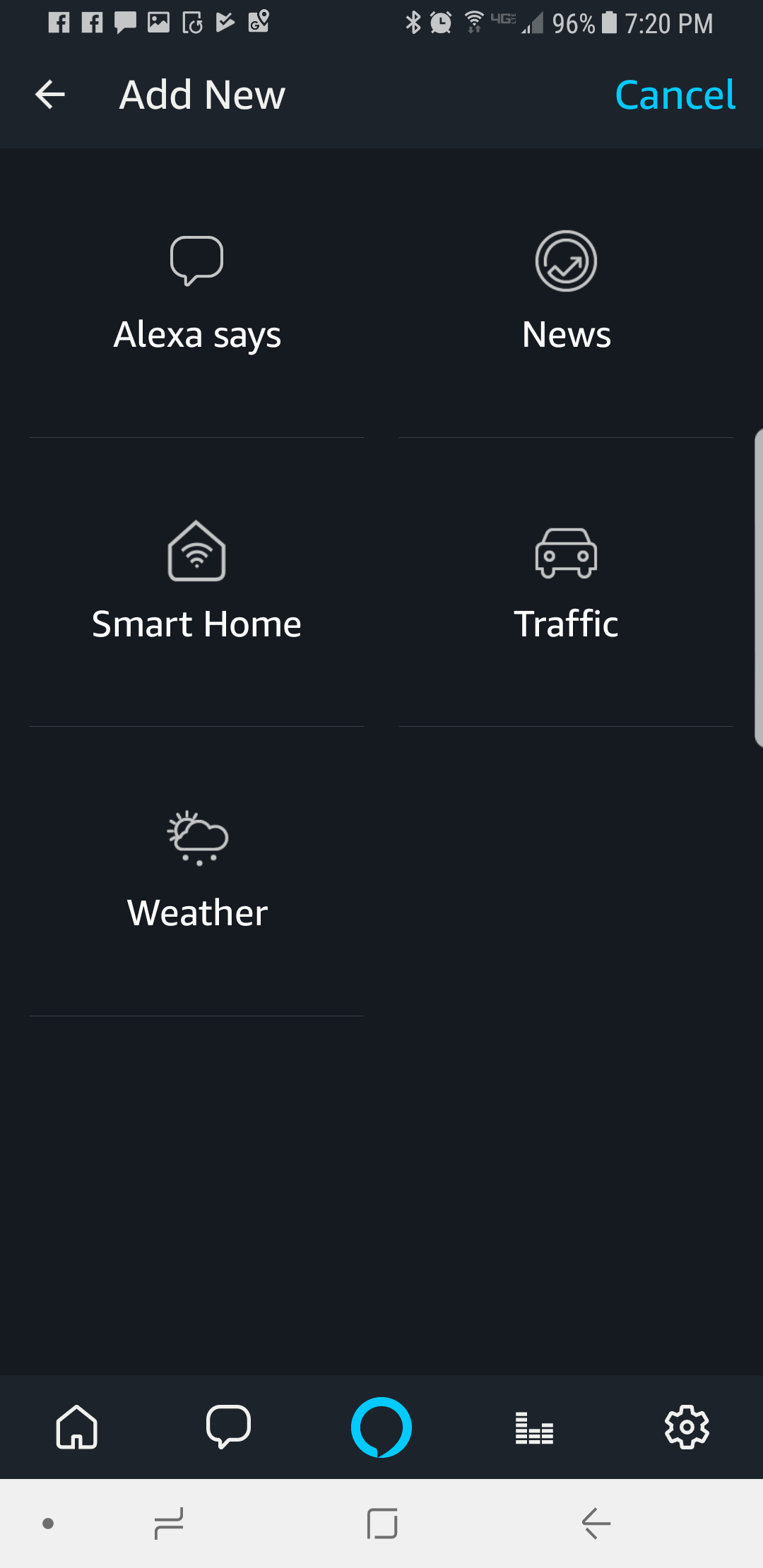Open the Now Playing equalizer tab
Viewport: 763px width, 1568px height.
tap(534, 1427)
